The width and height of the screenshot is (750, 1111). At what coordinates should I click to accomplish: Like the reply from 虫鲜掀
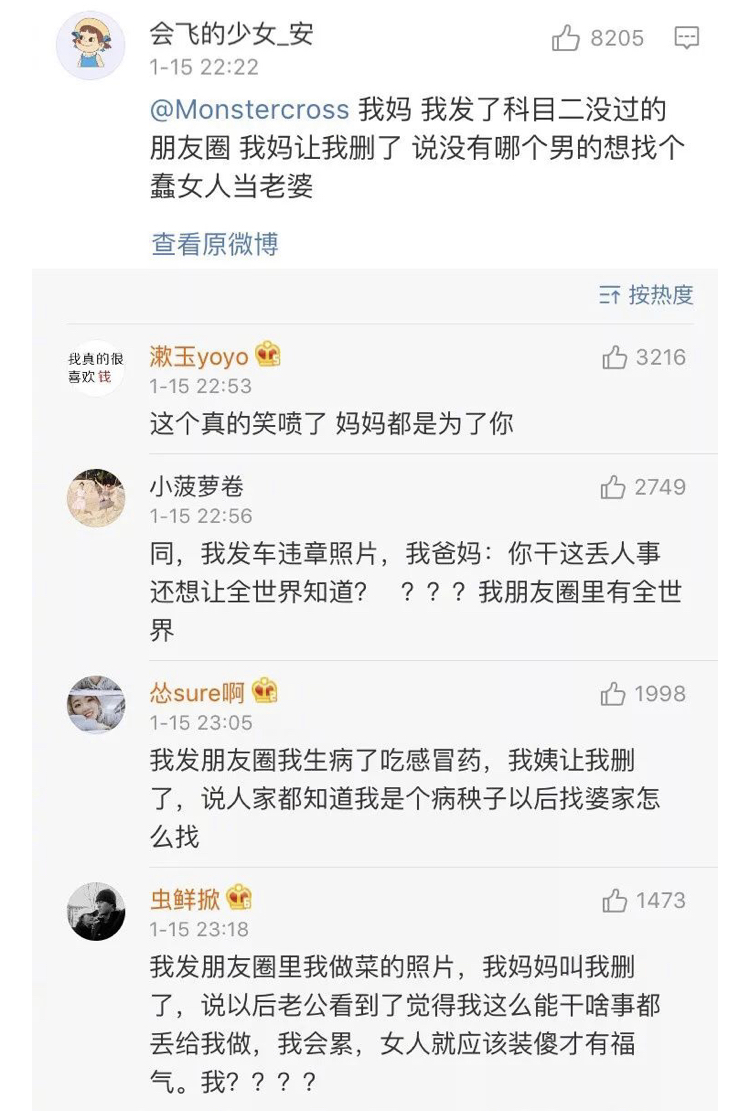614,901
